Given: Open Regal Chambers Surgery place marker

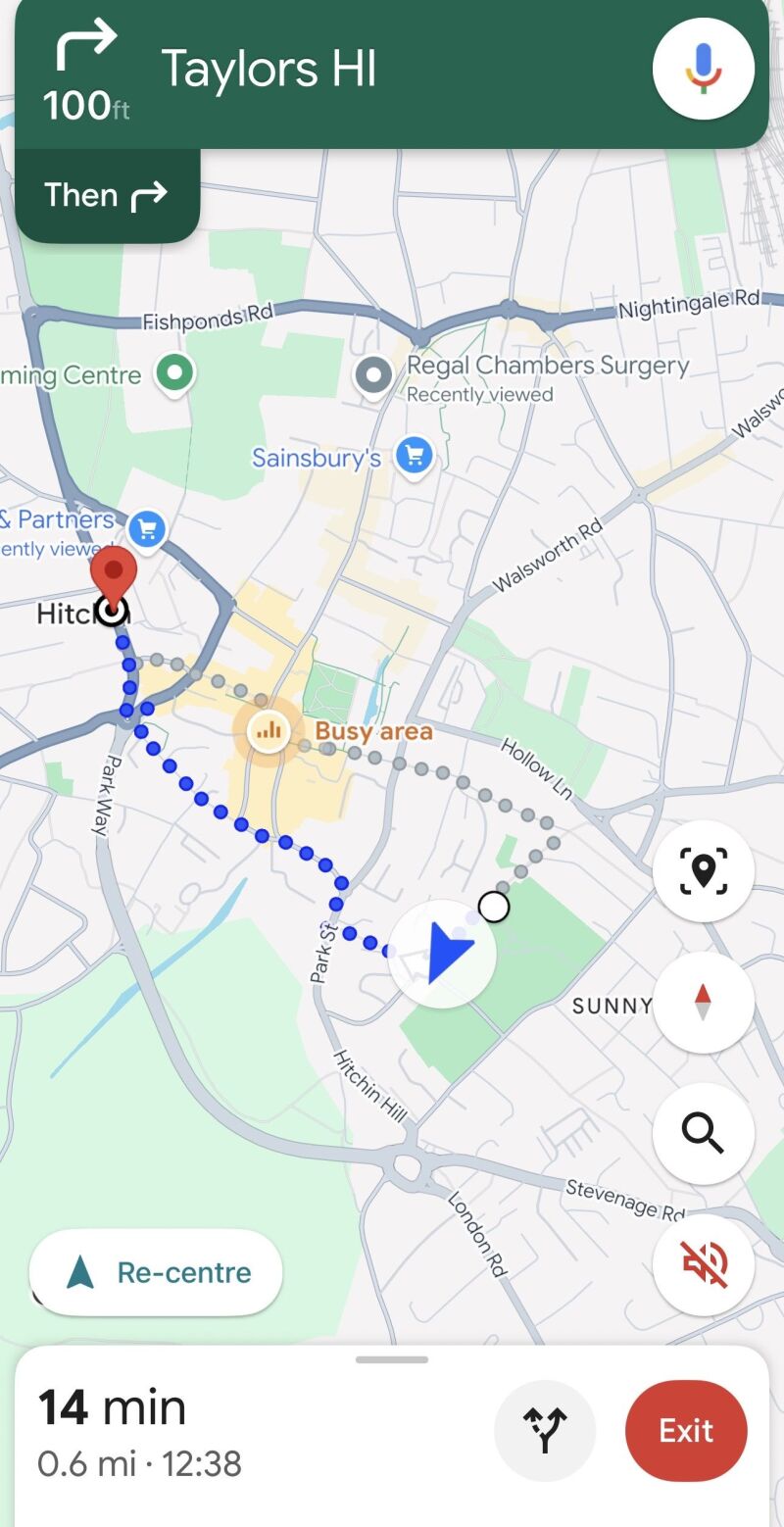Looking at the screenshot, I should point(373,374).
